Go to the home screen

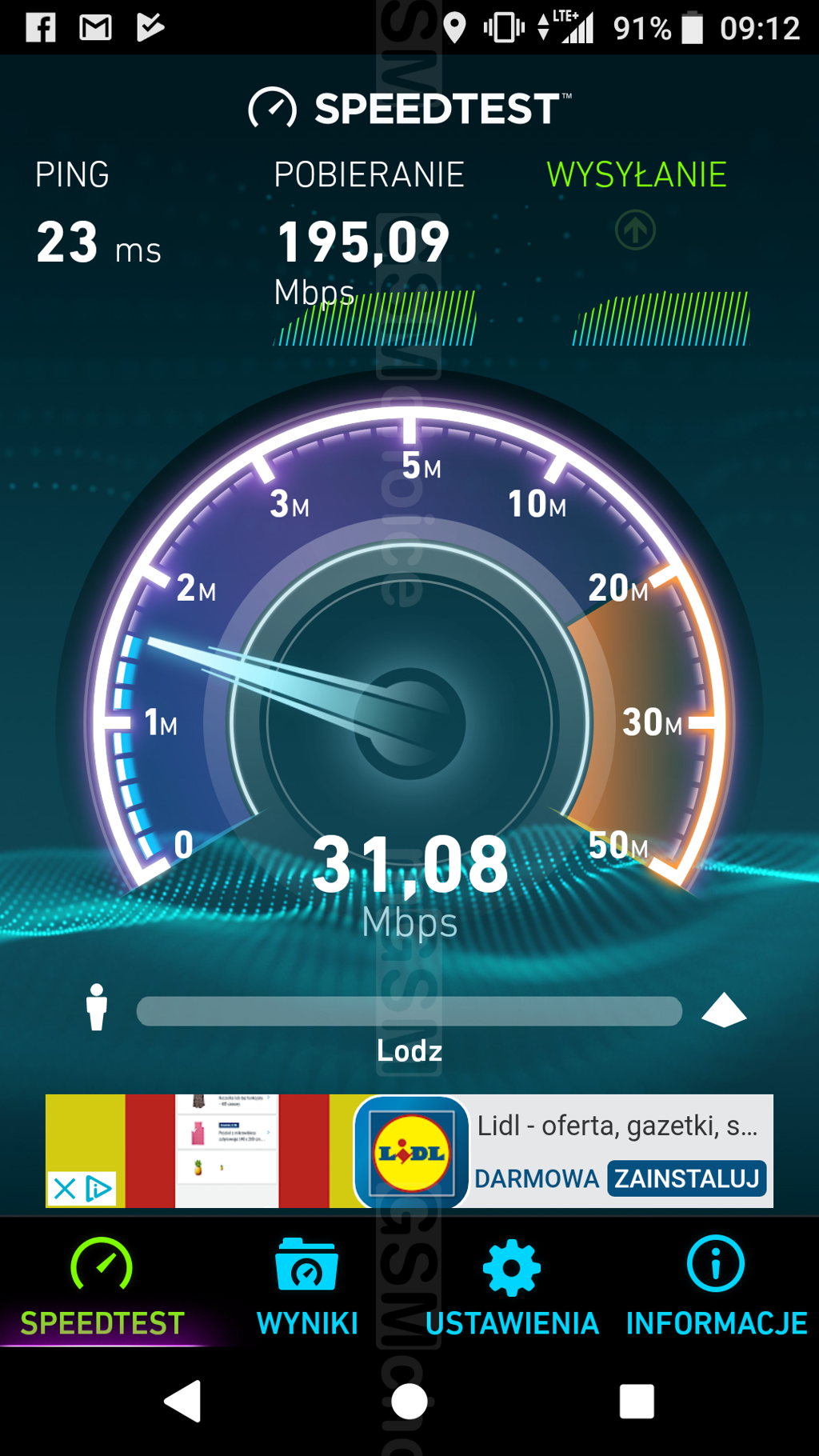click(x=409, y=1401)
